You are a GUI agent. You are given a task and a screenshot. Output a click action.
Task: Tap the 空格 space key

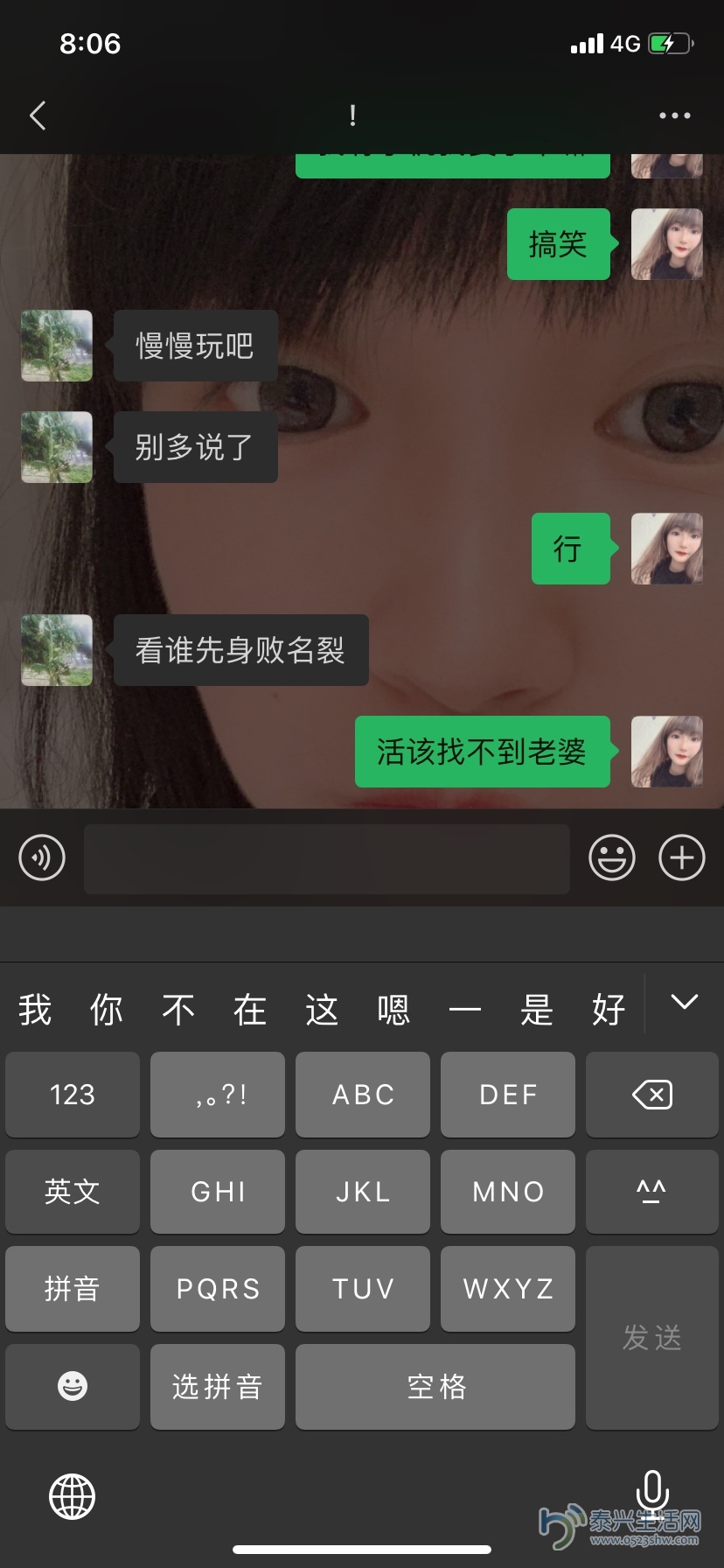pos(435,1387)
